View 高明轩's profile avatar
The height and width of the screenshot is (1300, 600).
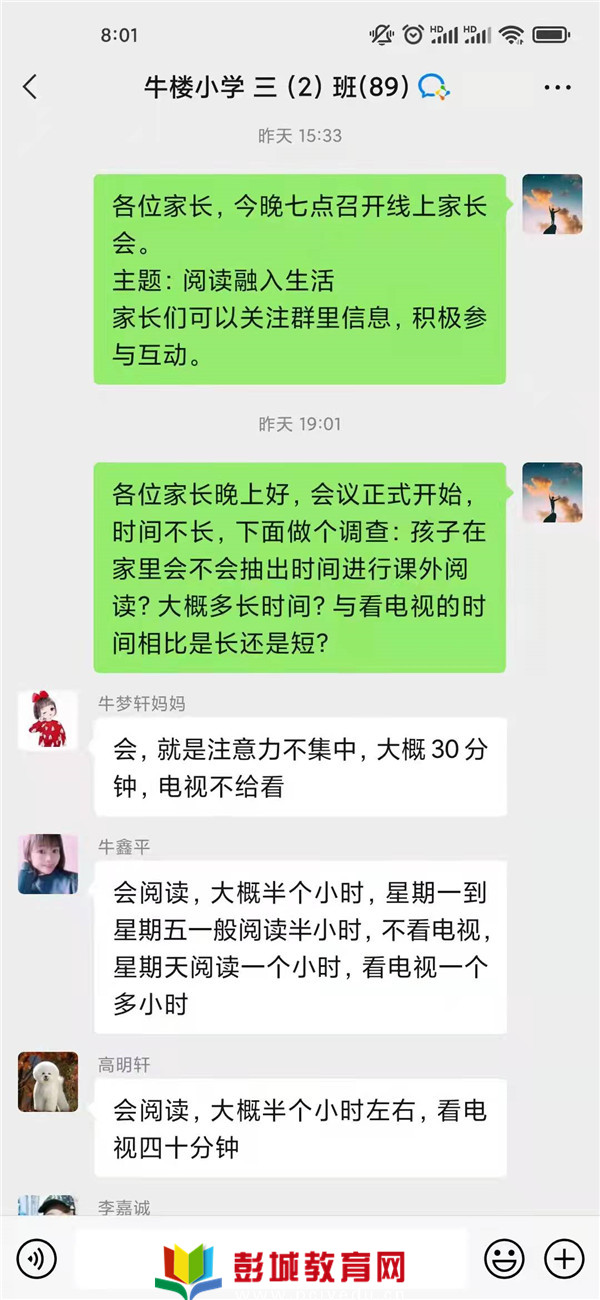(x=48, y=1082)
